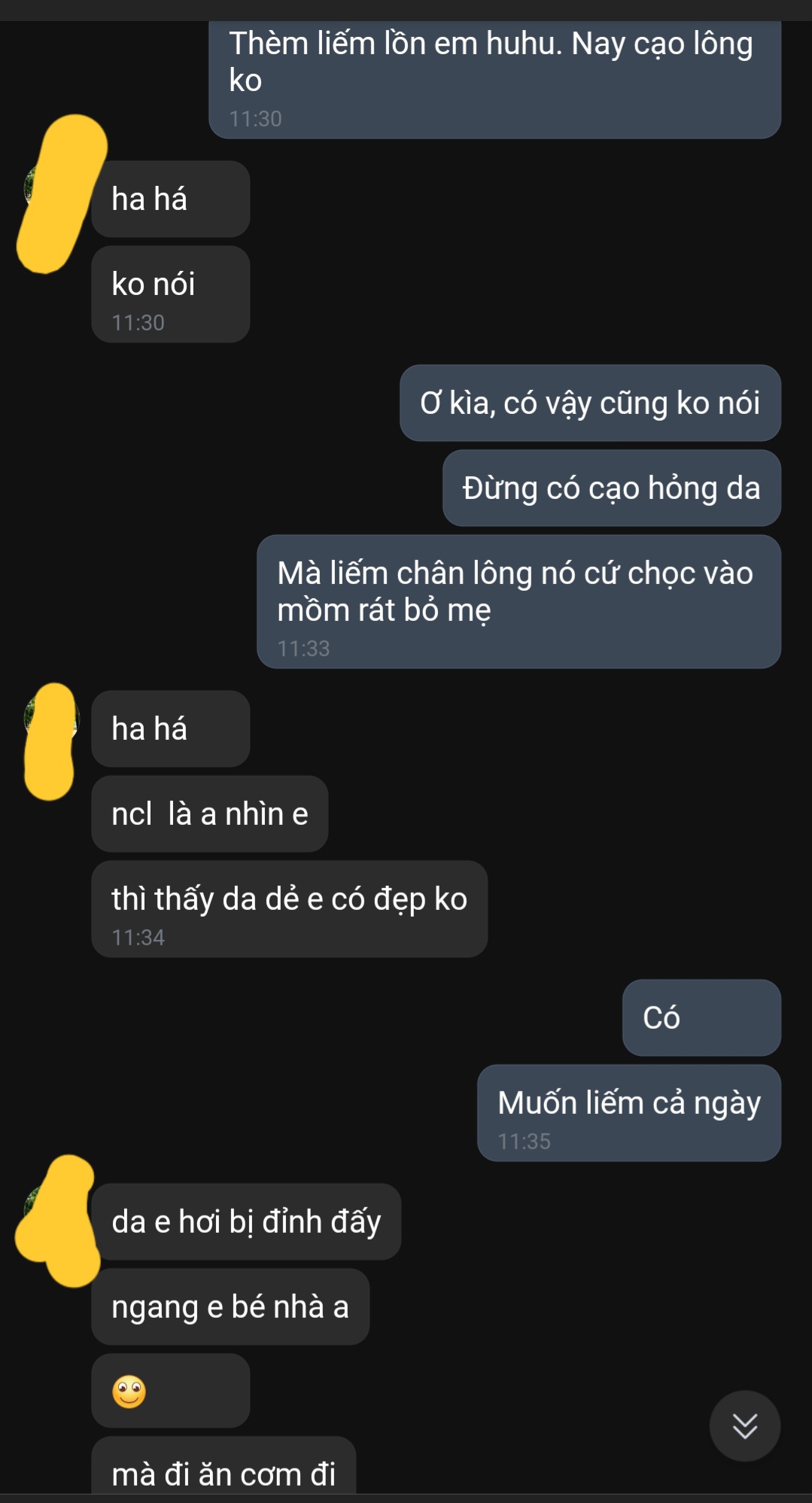The width and height of the screenshot is (812, 1503).
Task: Jump to the latest messages
Action: [x=744, y=1425]
